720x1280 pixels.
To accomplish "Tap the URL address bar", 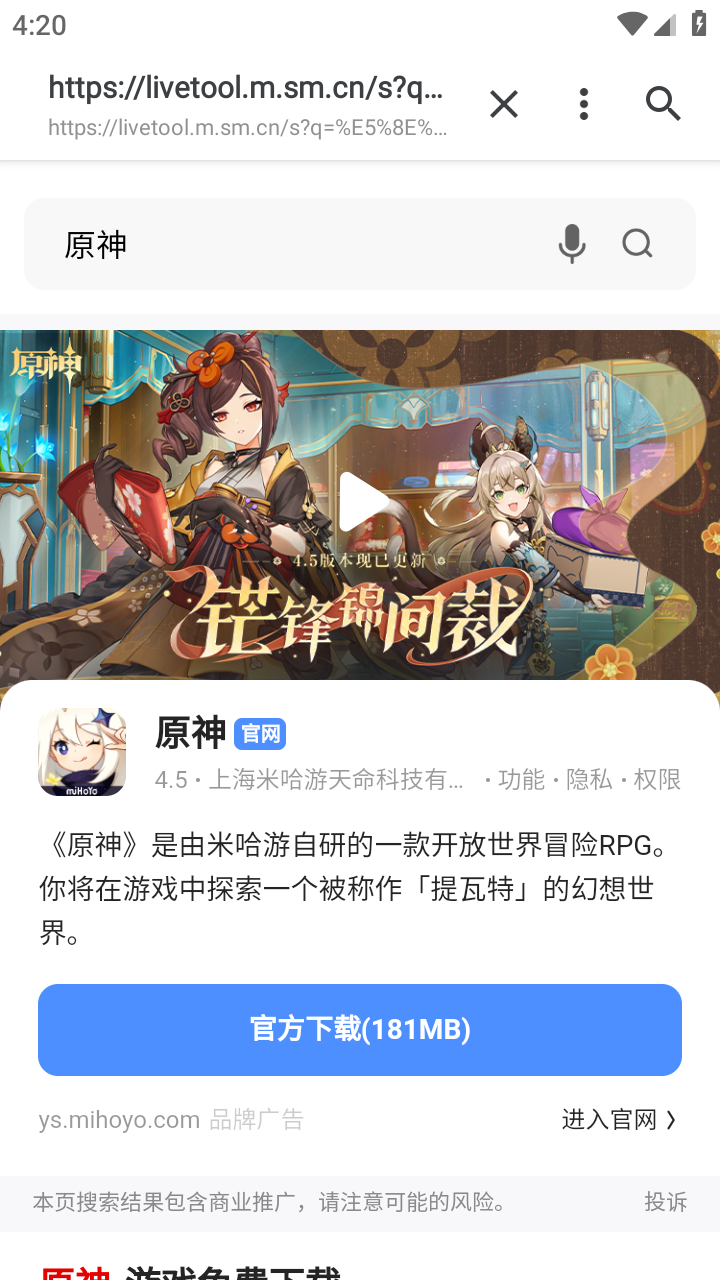I will [x=247, y=104].
